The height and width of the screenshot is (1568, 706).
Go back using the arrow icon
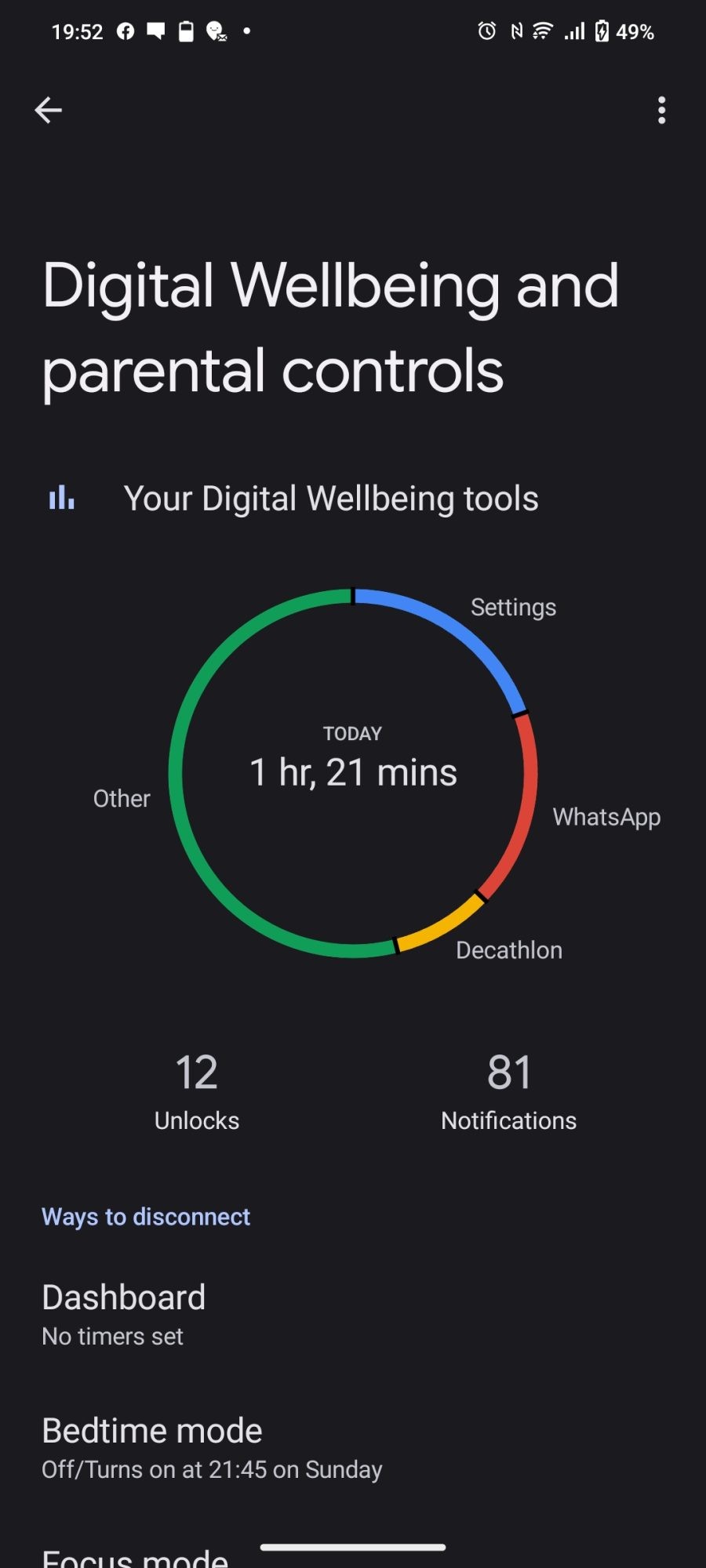(49, 110)
